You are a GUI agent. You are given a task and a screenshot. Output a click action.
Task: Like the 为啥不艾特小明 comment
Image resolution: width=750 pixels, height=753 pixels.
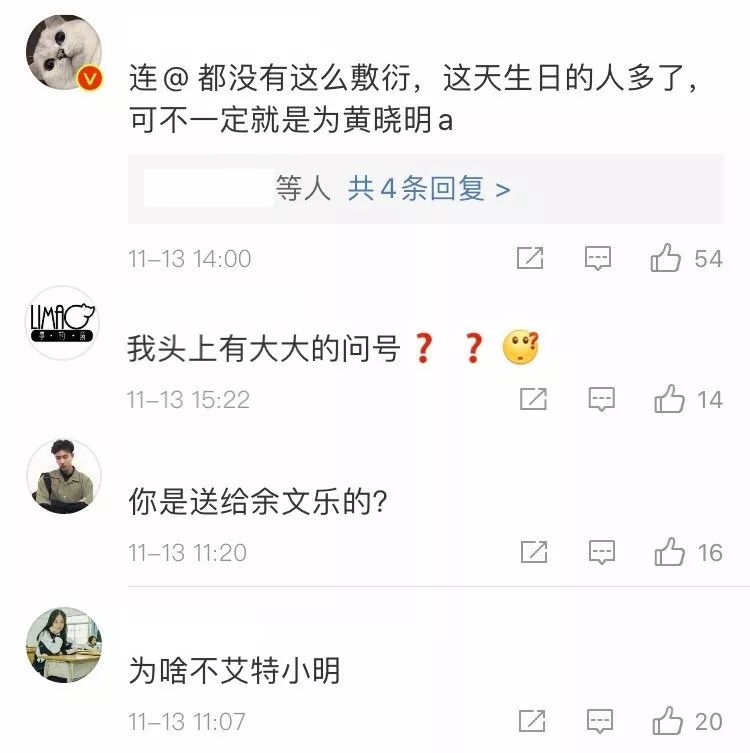(669, 721)
